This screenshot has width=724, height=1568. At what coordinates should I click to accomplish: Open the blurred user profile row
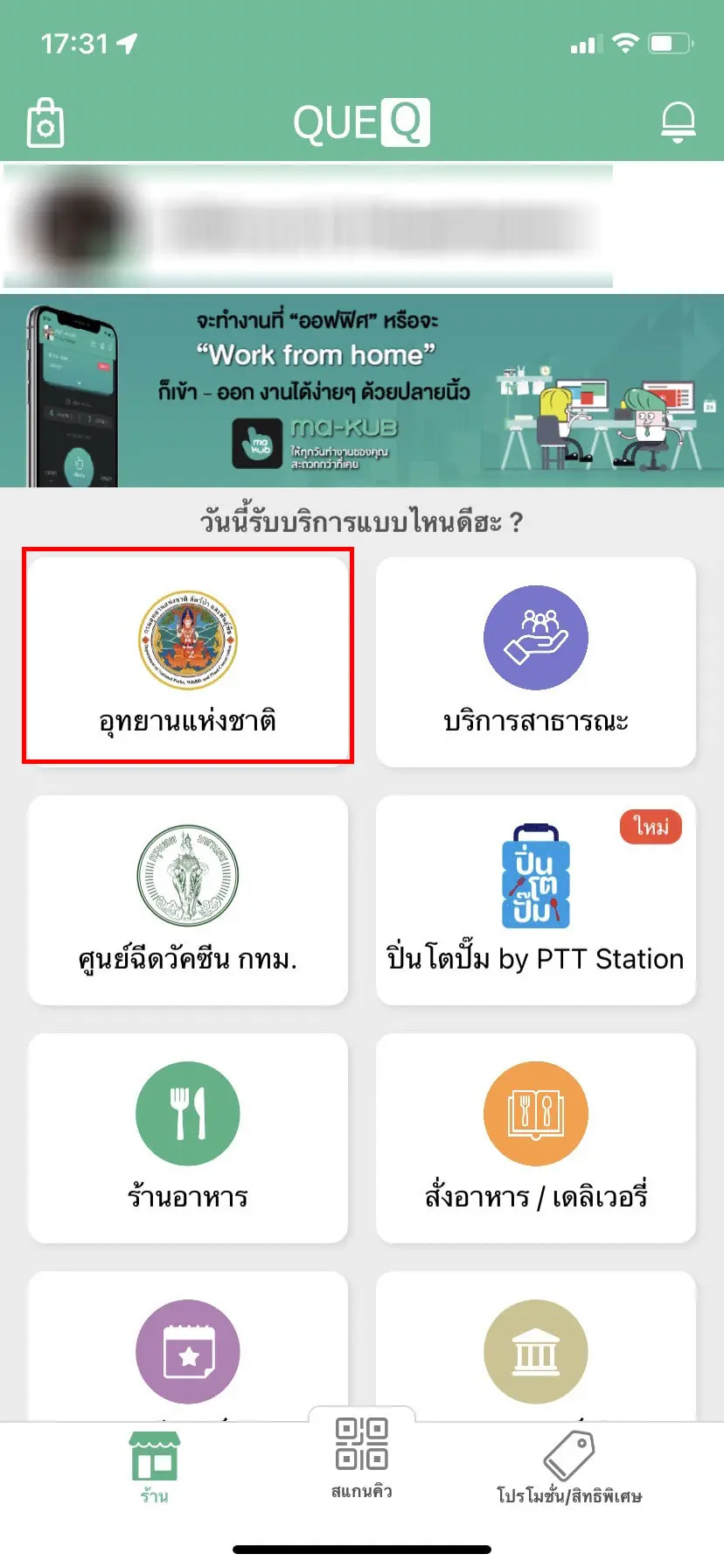(x=306, y=226)
